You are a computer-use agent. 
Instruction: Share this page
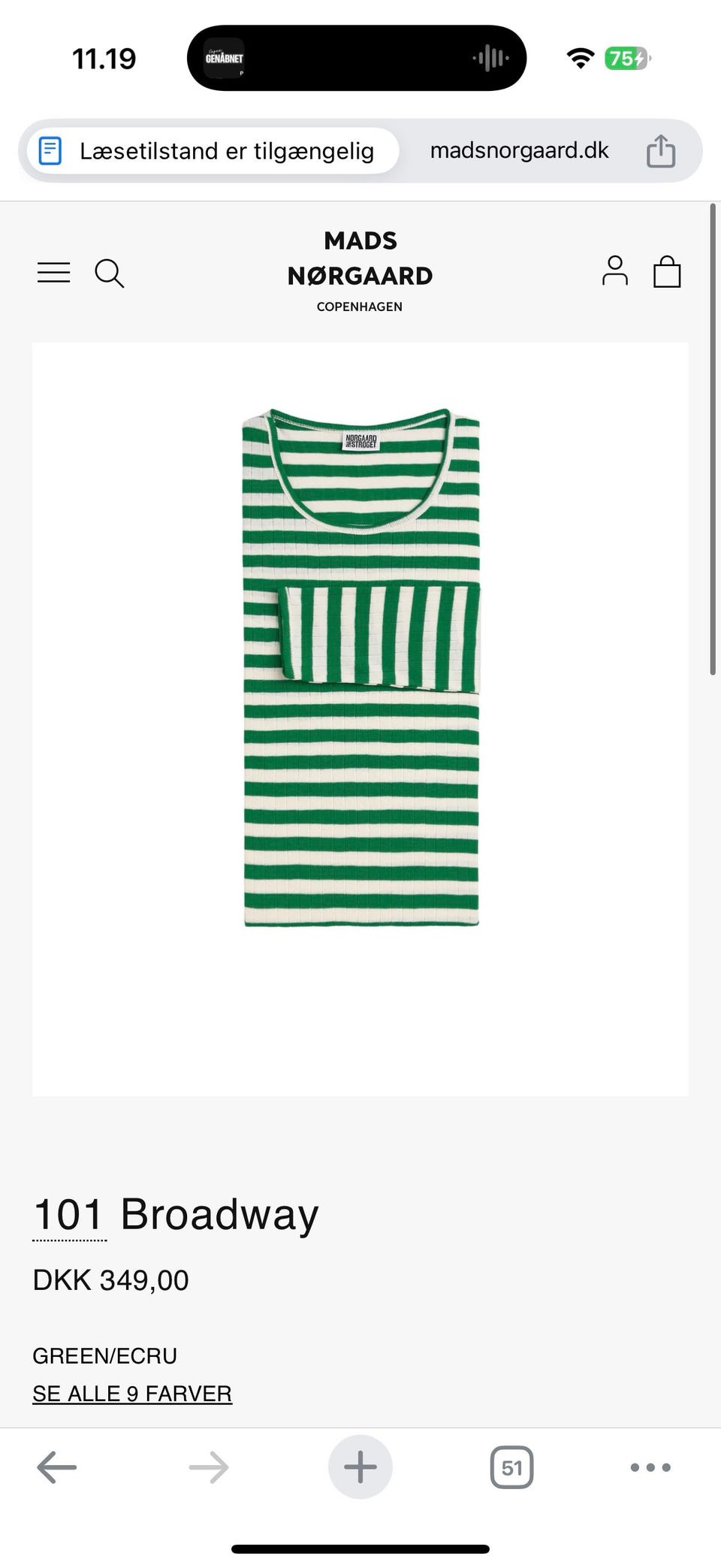coord(661,150)
